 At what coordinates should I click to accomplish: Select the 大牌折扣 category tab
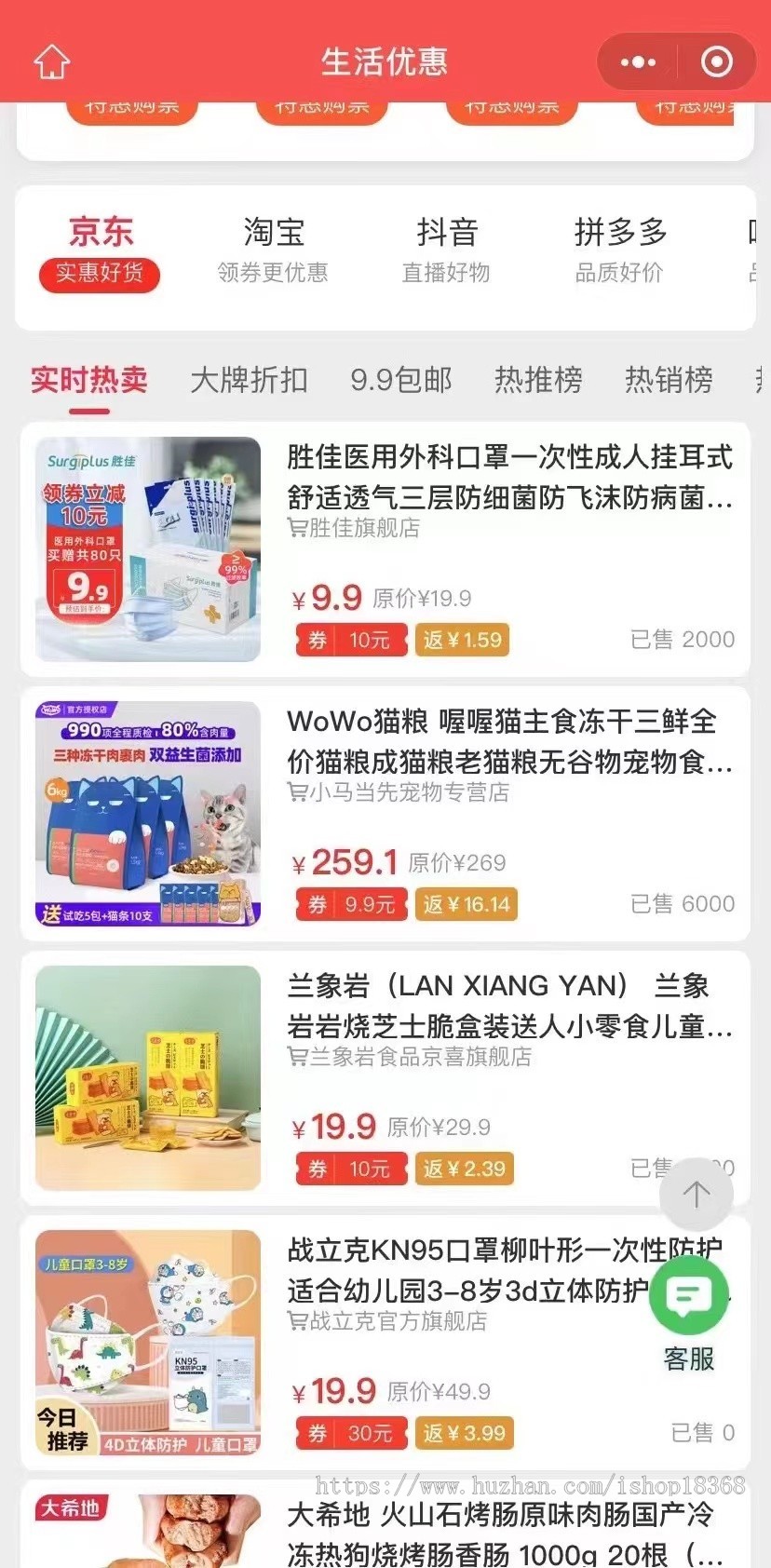point(249,381)
